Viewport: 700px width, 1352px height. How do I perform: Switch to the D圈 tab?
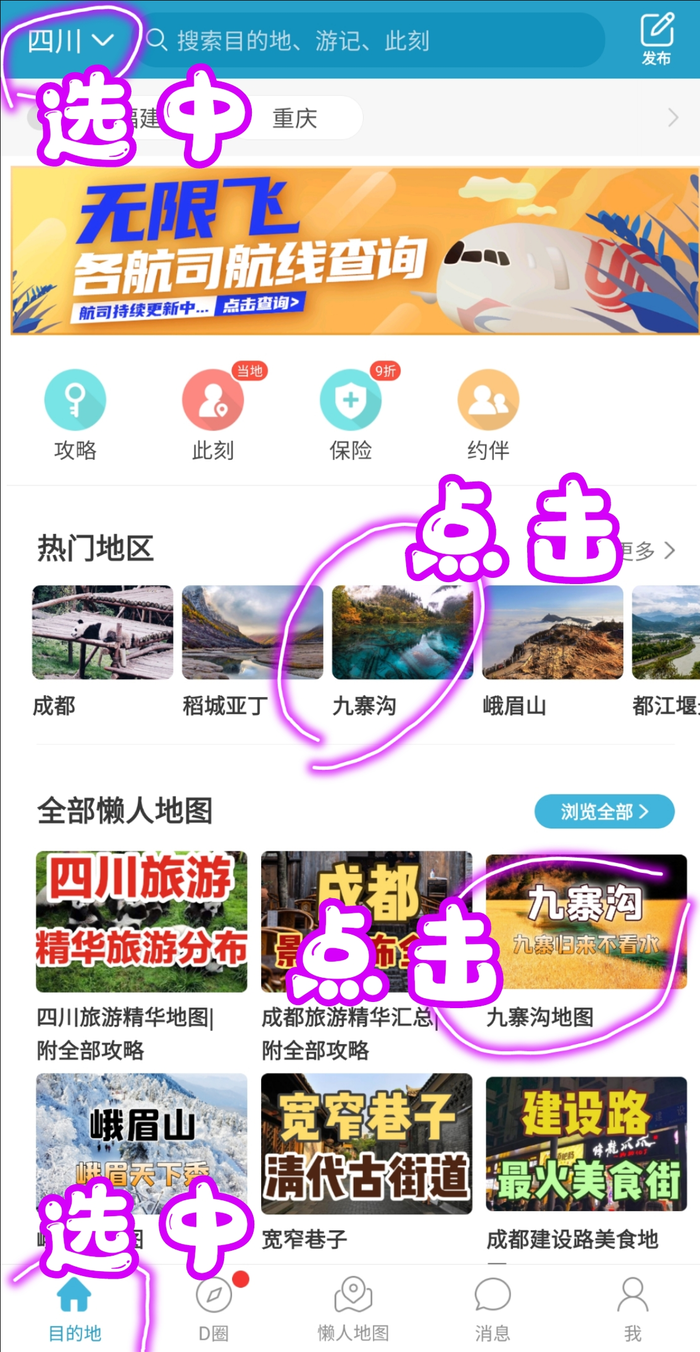coord(213,1306)
